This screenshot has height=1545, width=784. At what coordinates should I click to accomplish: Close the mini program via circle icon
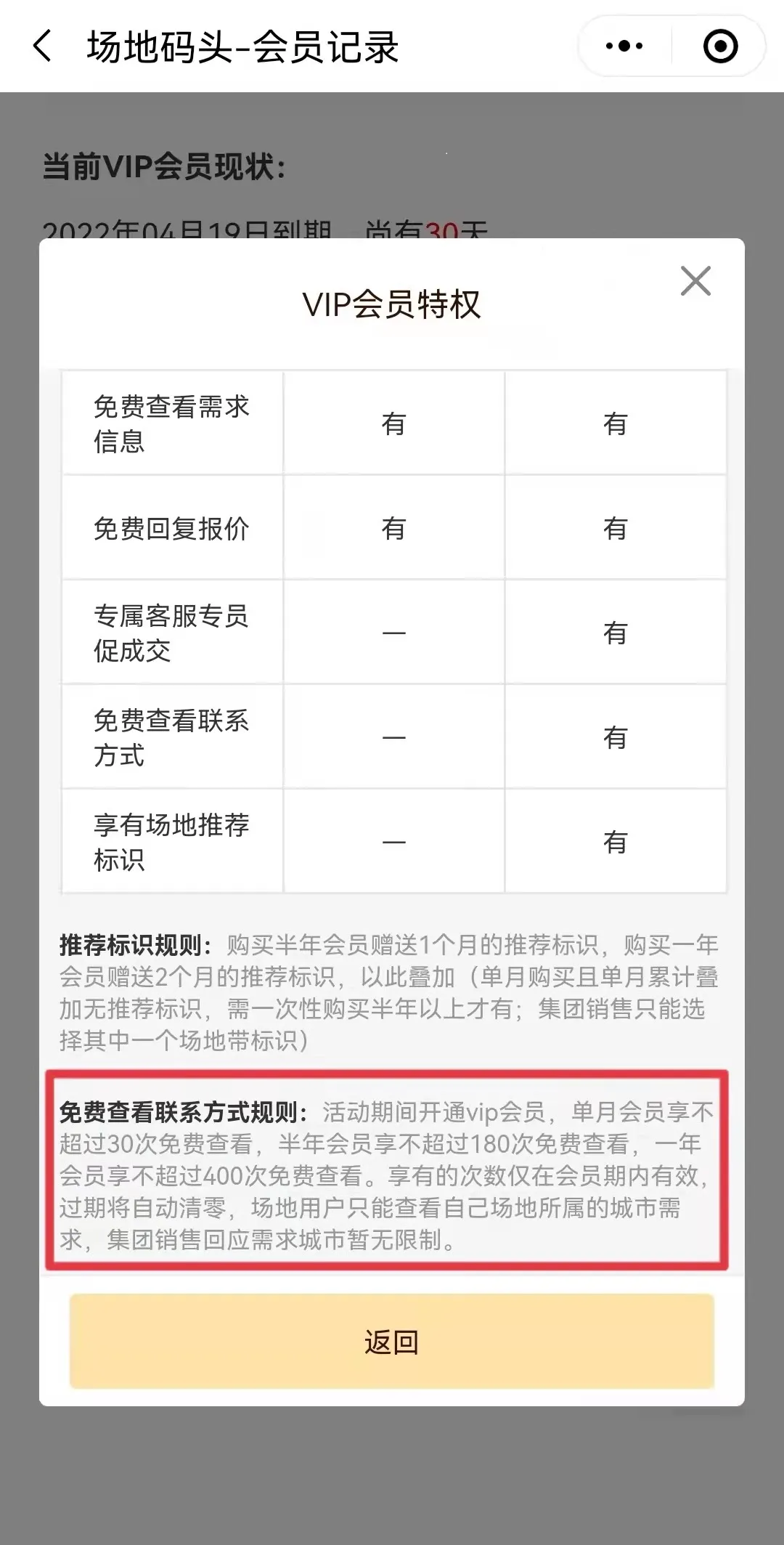coord(720,46)
